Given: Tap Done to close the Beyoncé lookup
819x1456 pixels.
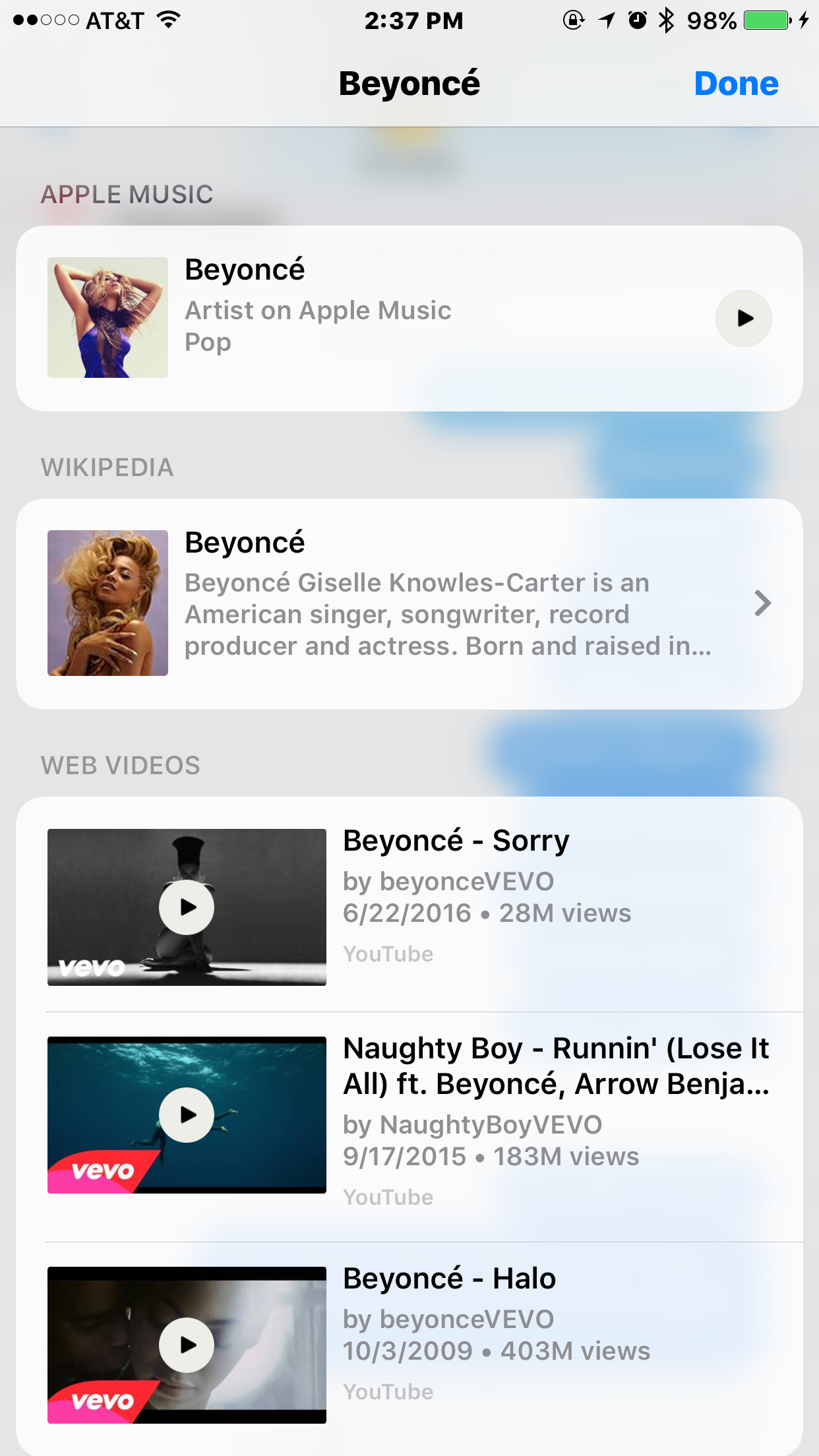Looking at the screenshot, I should coord(736,84).
